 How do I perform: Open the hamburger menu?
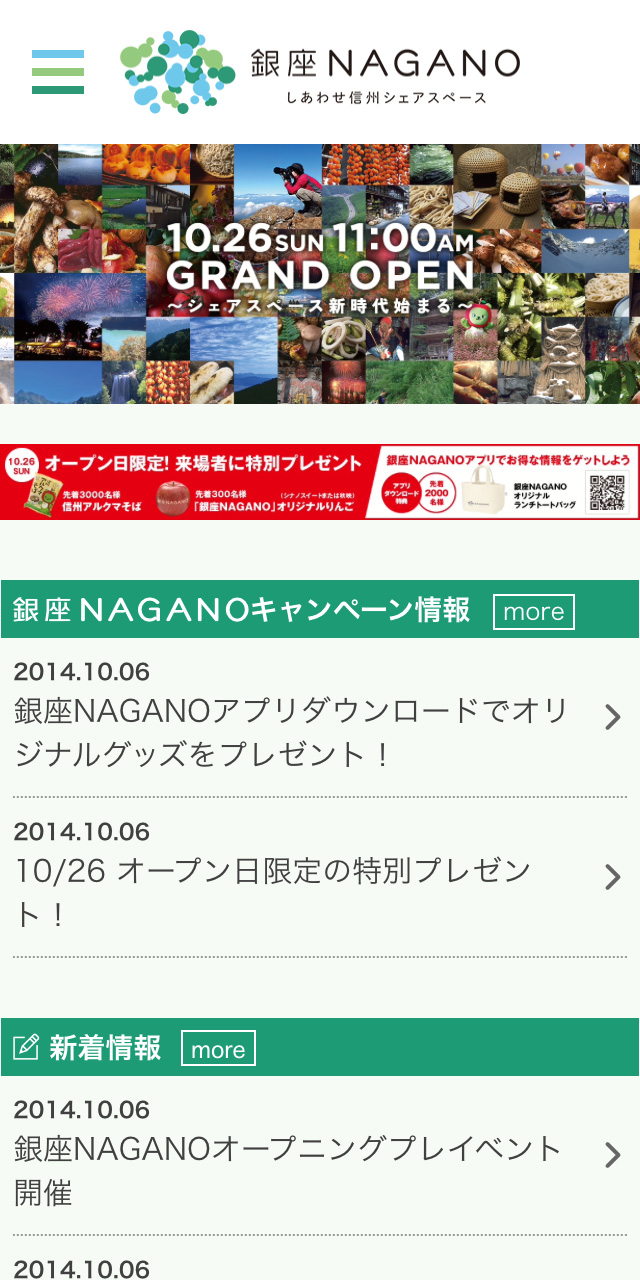point(57,72)
